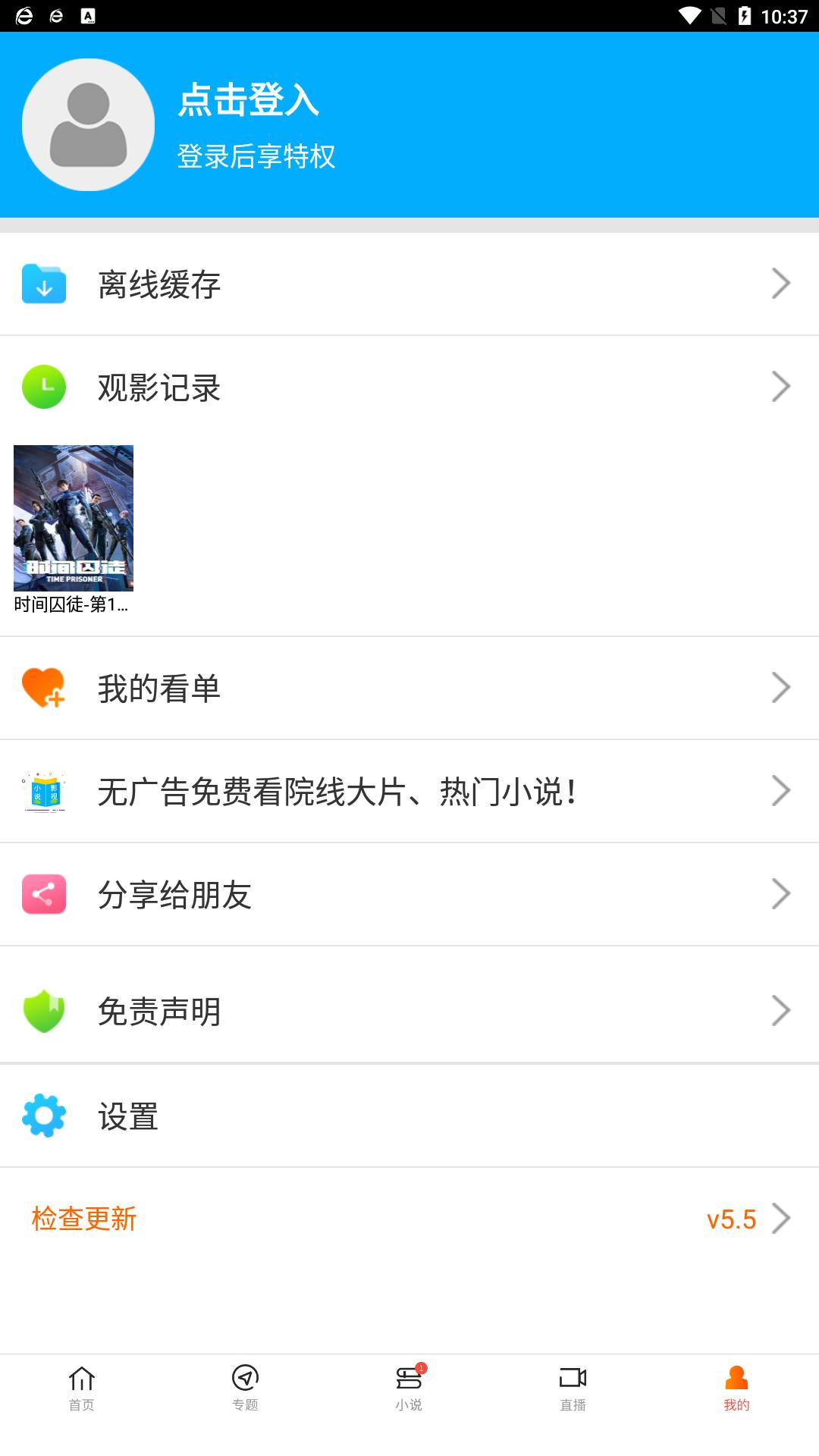Tap the pink 分享给朋友 share icon
Image resolution: width=819 pixels, height=1456 pixels.
click(x=44, y=895)
